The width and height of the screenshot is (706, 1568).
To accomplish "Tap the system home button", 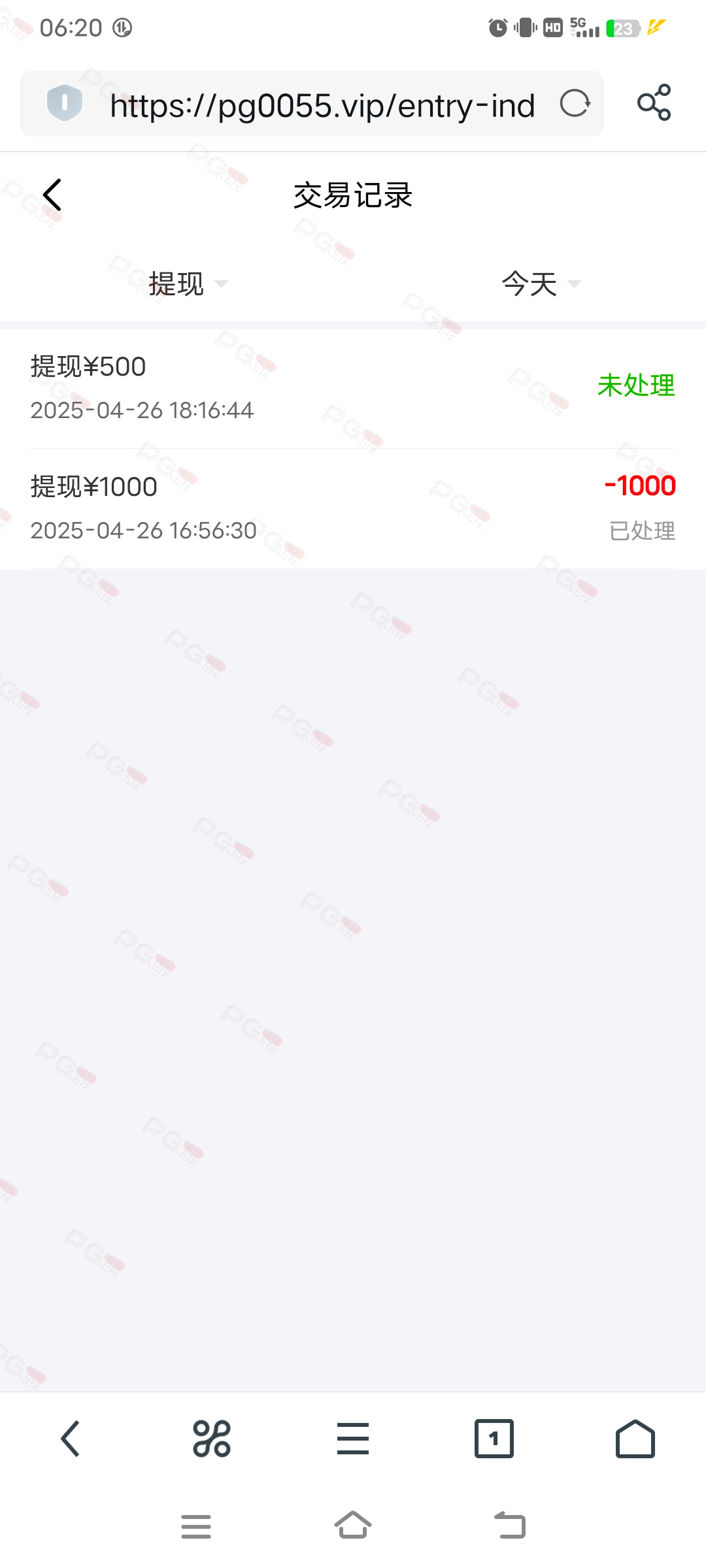I will click(353, 1526).
